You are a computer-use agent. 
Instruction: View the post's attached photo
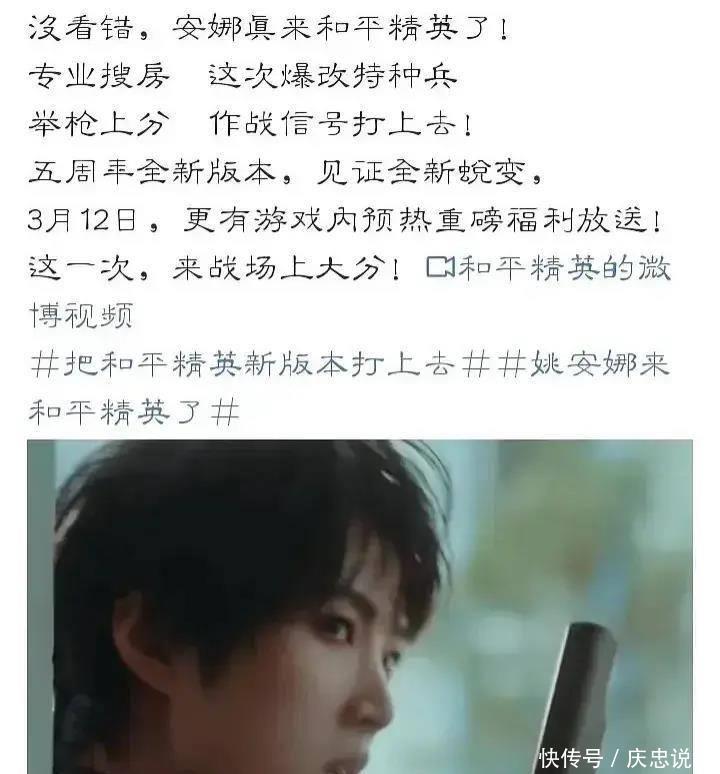coord(360,605)
